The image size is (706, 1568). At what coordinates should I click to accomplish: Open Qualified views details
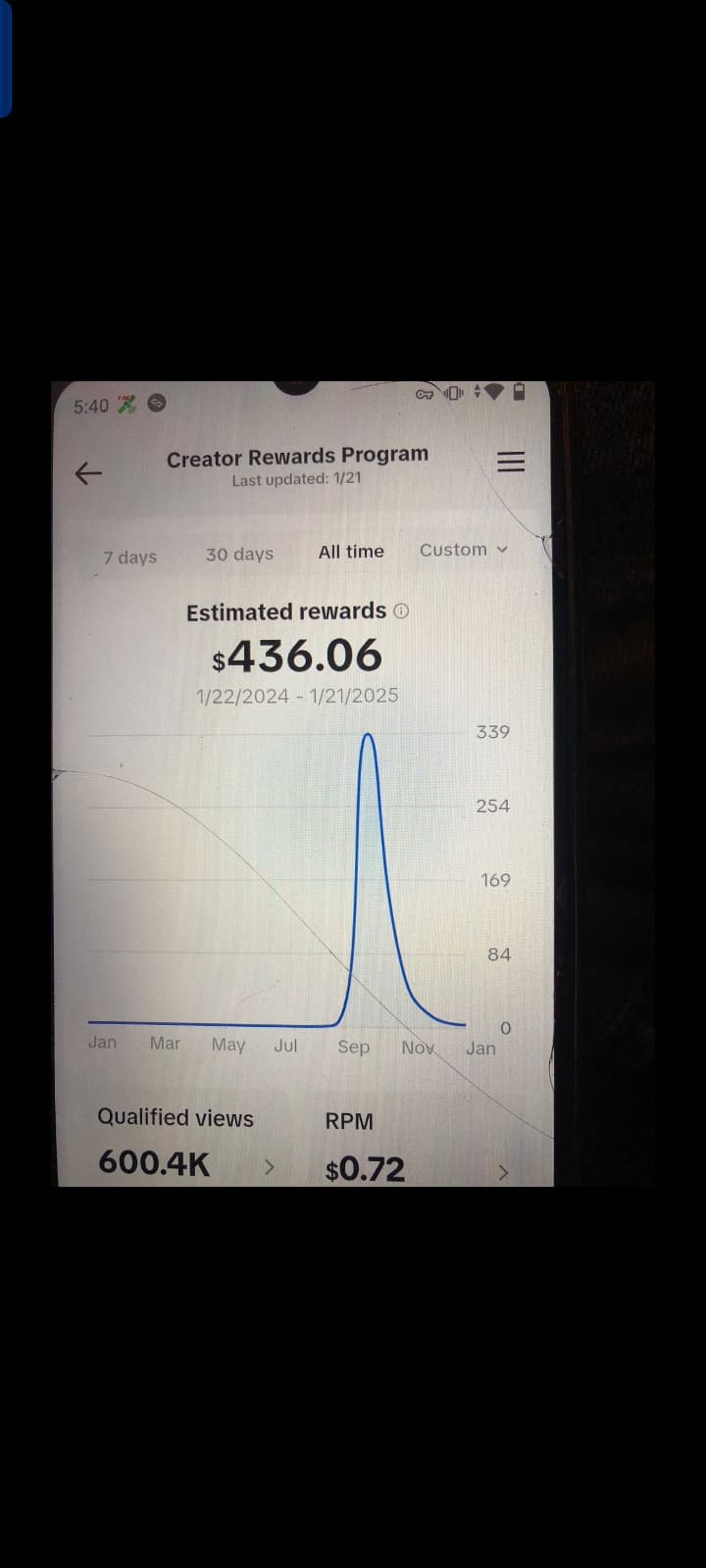pyautogui.click(x=185, y=1143)
